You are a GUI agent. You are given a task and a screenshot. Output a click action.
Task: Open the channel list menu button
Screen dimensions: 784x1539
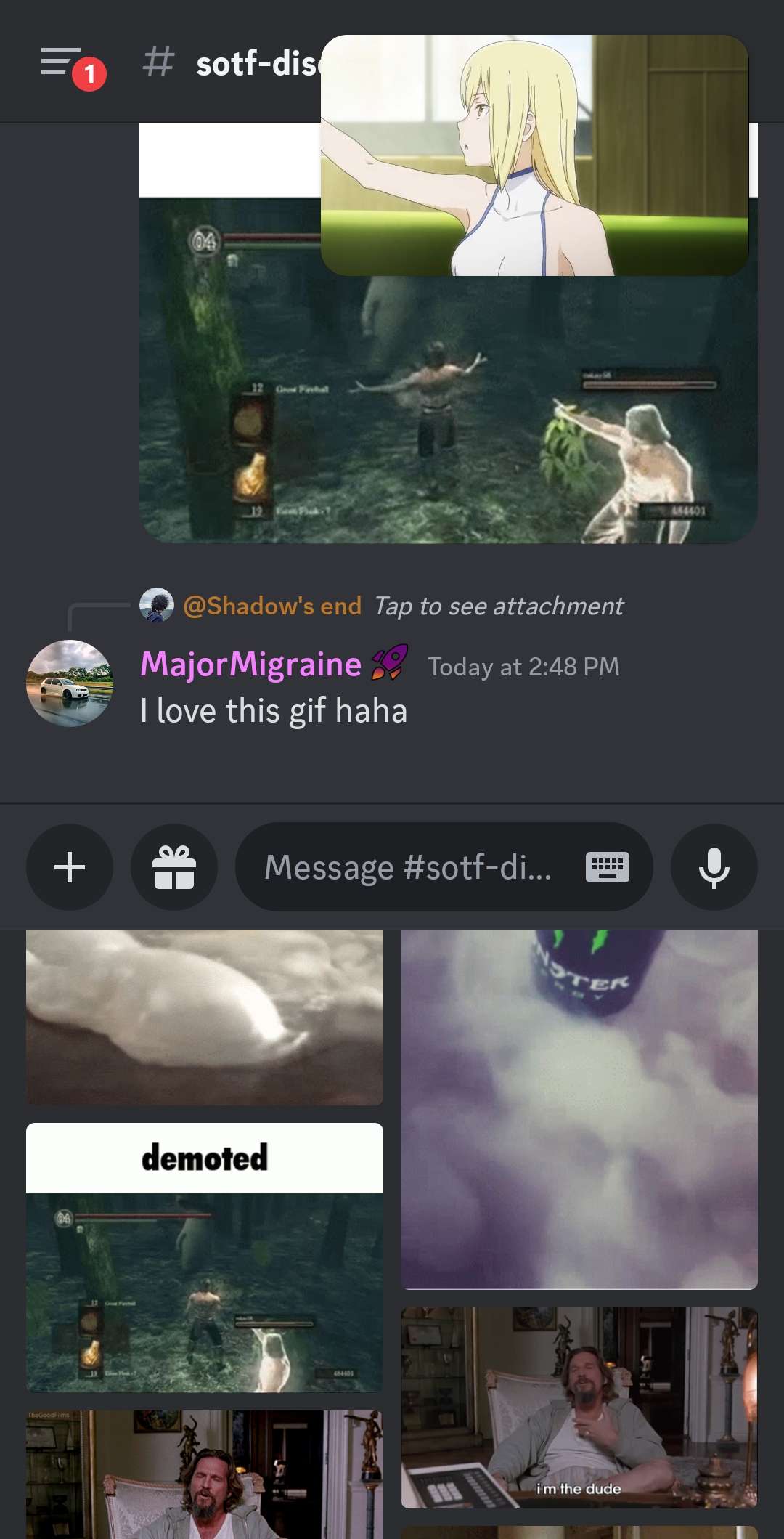tap(62, 62)
